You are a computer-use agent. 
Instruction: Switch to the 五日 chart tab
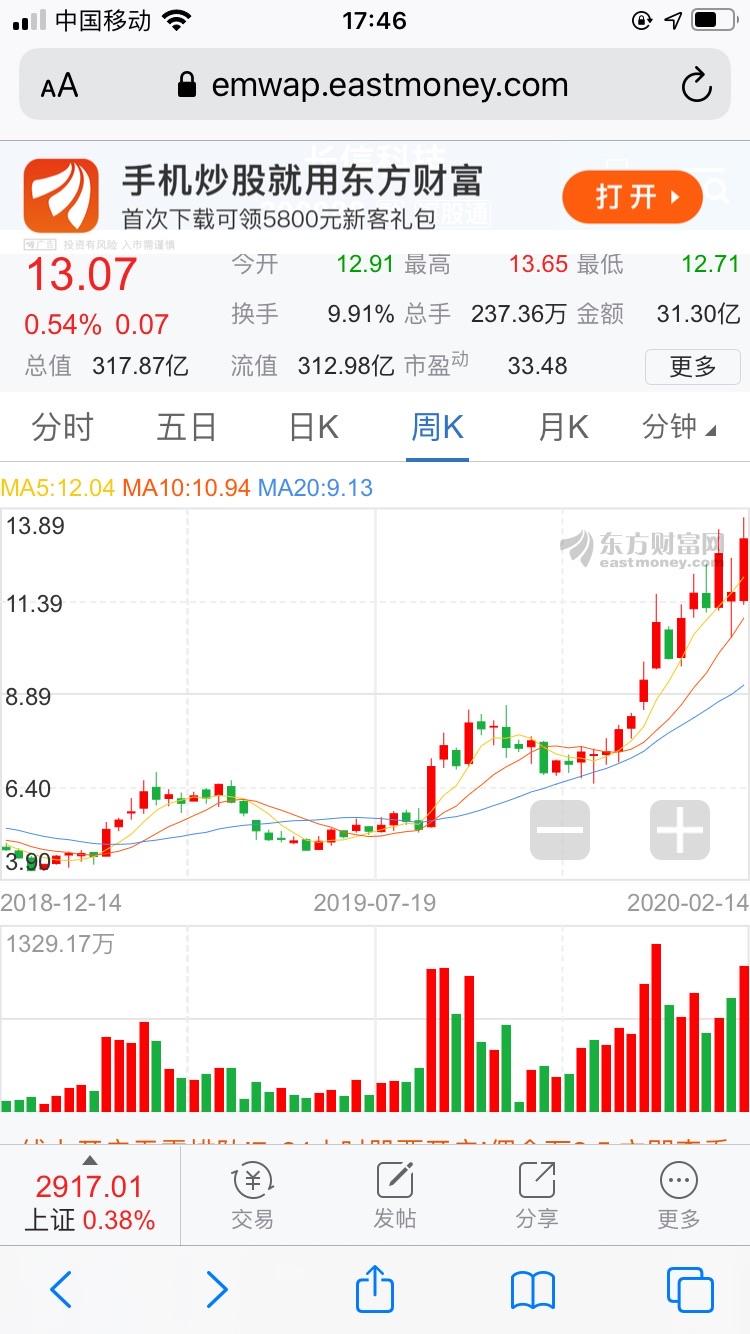tap(187, 427)
